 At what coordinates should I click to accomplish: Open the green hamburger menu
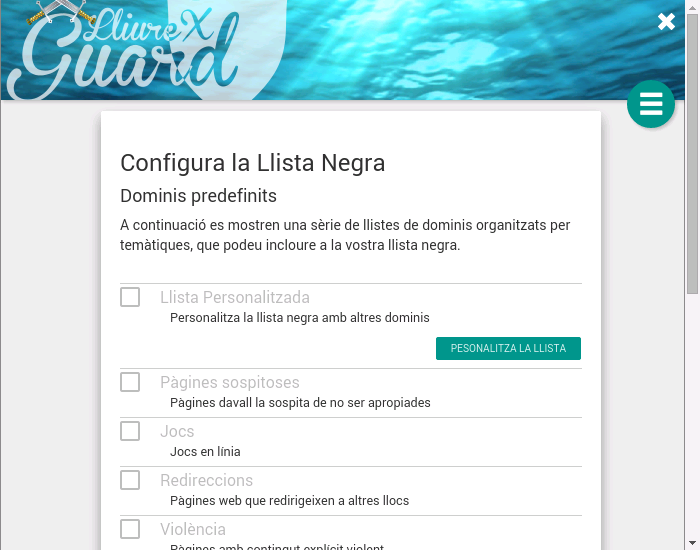click(651, 104)
